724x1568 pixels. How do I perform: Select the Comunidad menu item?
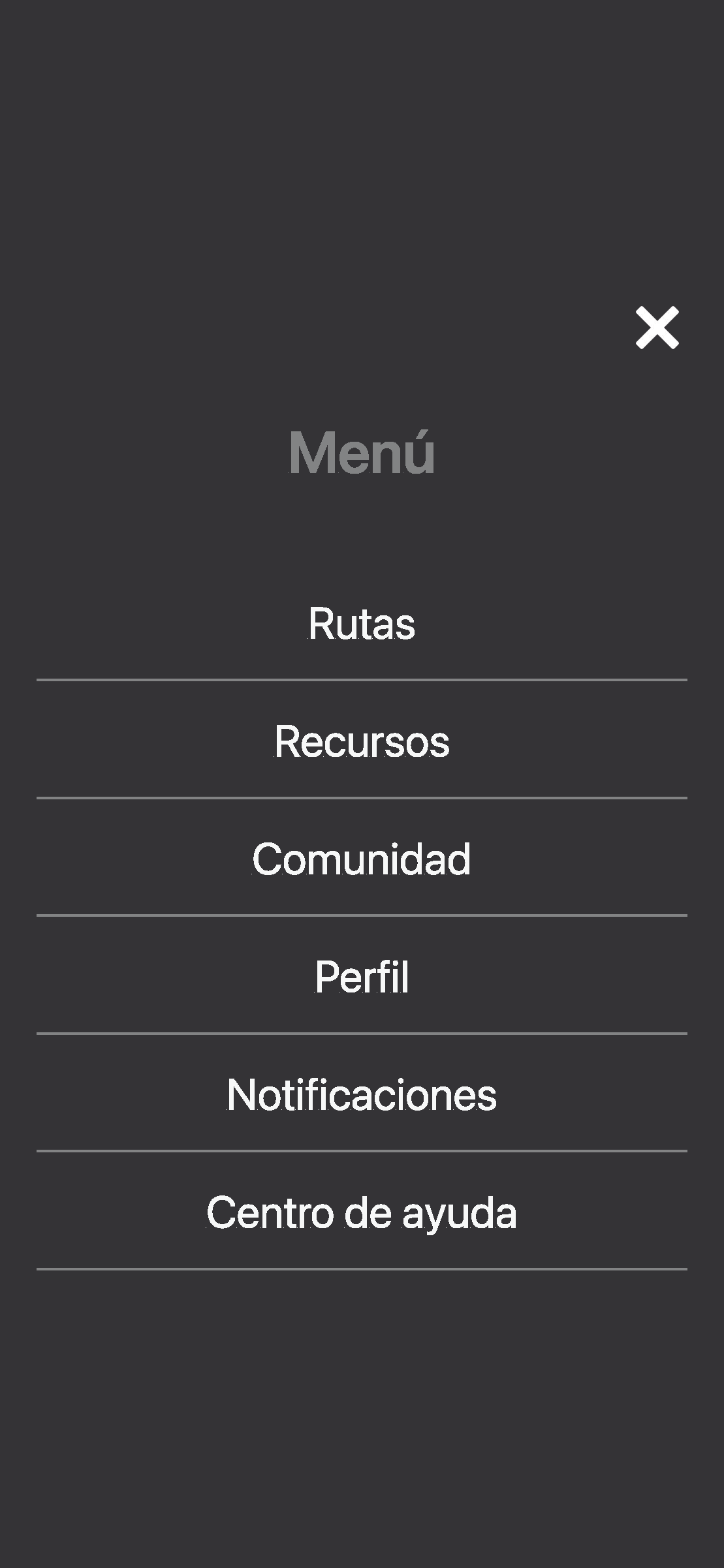(362, 859)
